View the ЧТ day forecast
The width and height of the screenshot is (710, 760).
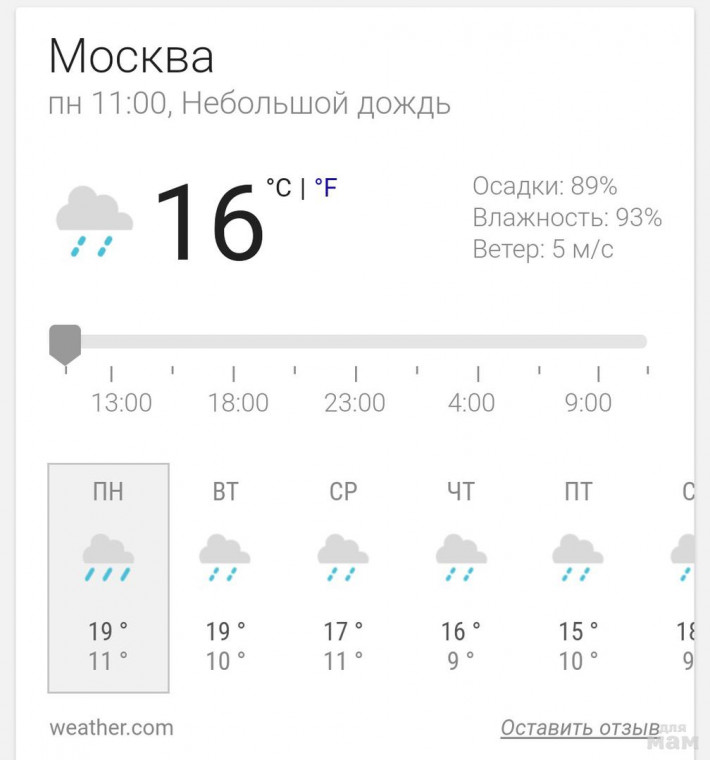pyautogui.click(x=460, y=577)
